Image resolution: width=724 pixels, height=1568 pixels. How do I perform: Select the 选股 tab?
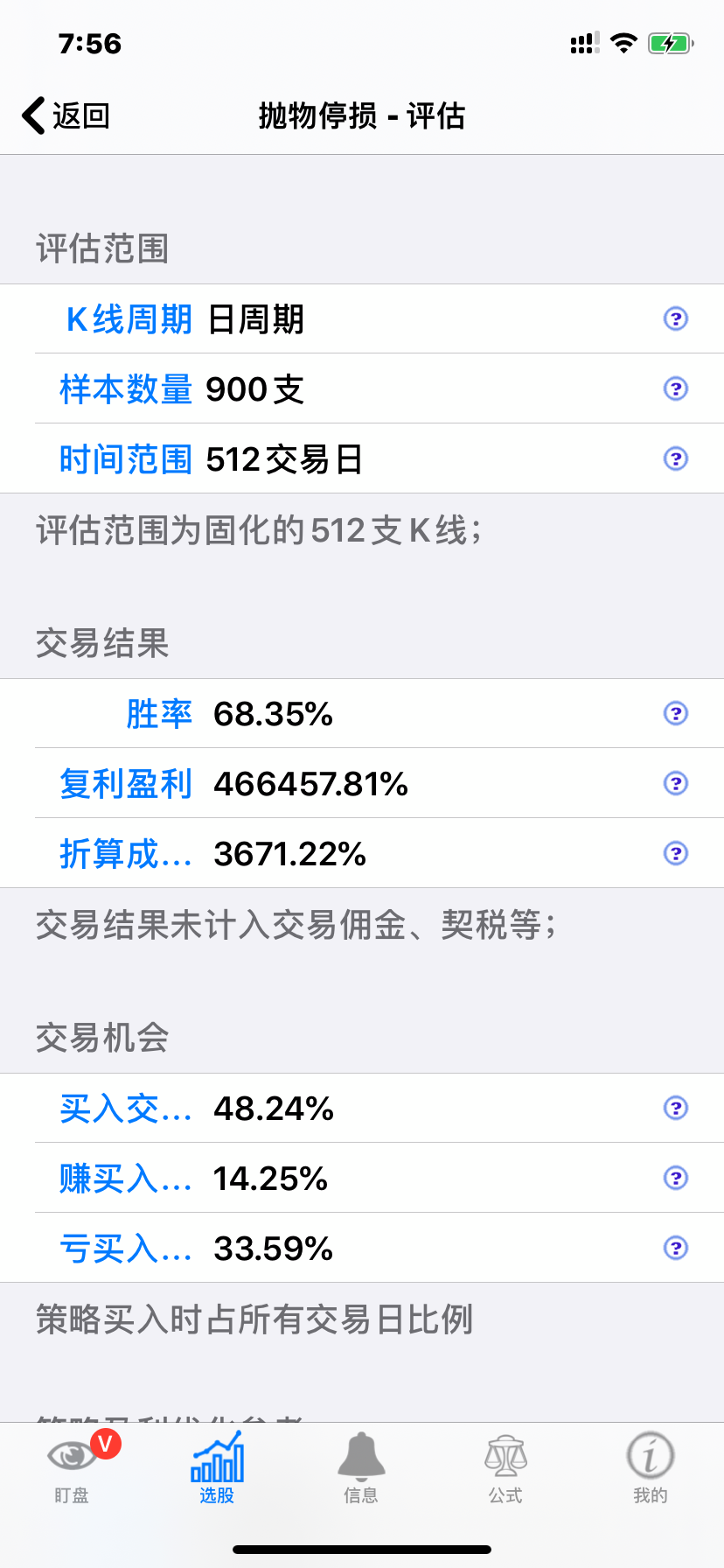[217, 1466]
